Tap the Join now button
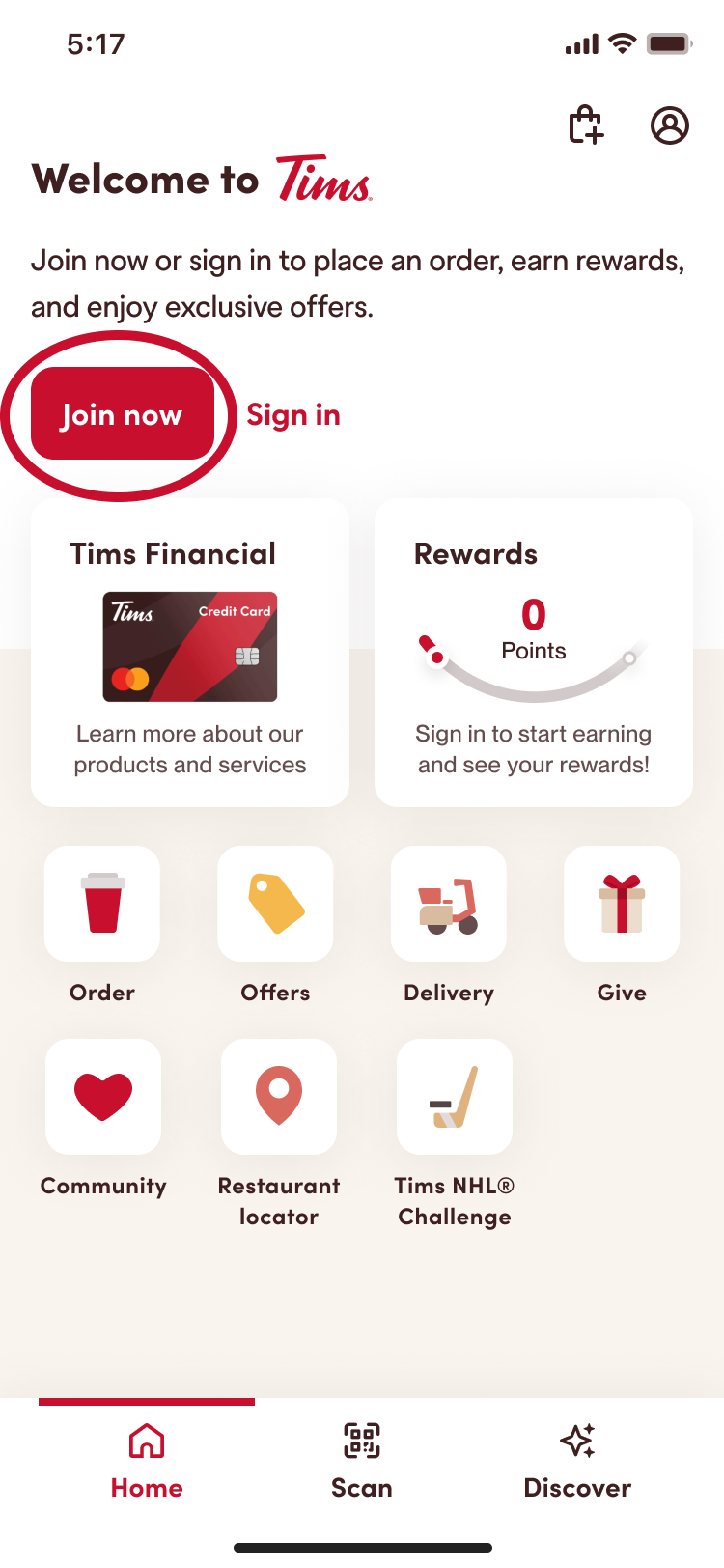Image resolution: width=724 pixels, height=1568 pixels. (x=122, y=414)
